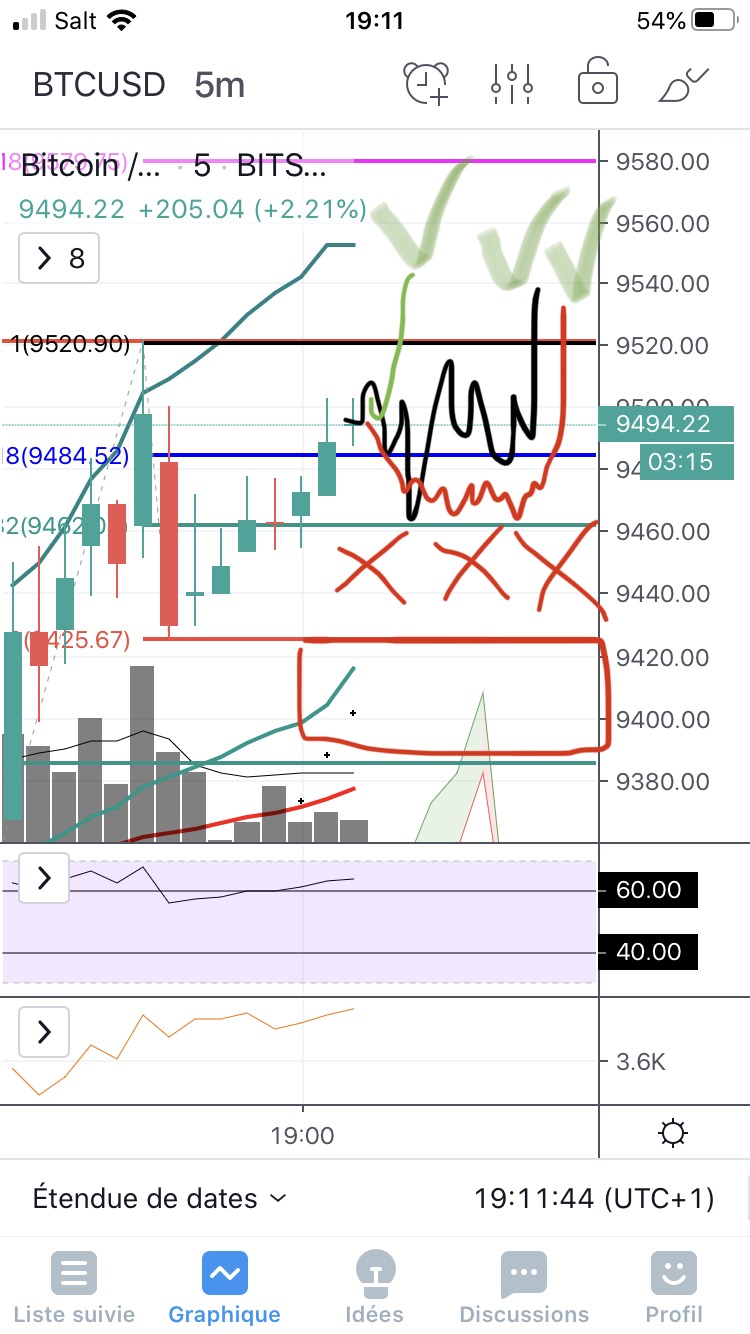
Task: Expand the bottom pane legend arrow
Action: point(44,1032)
